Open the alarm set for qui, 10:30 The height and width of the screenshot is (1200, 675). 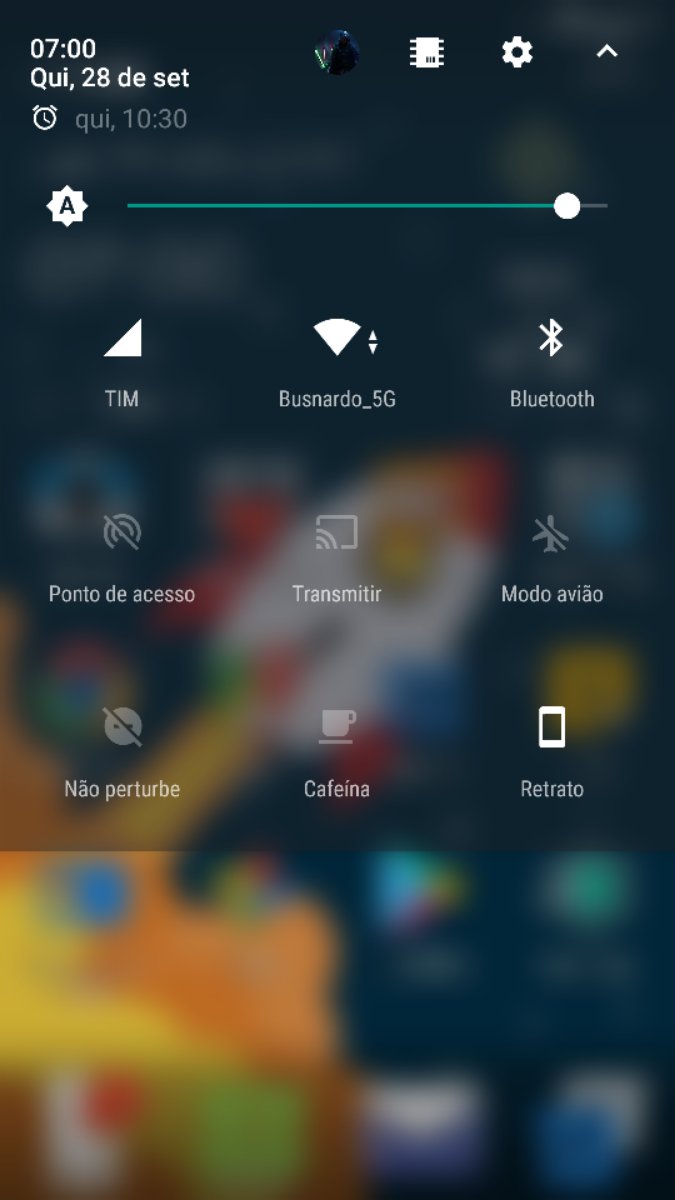point(130,119)
